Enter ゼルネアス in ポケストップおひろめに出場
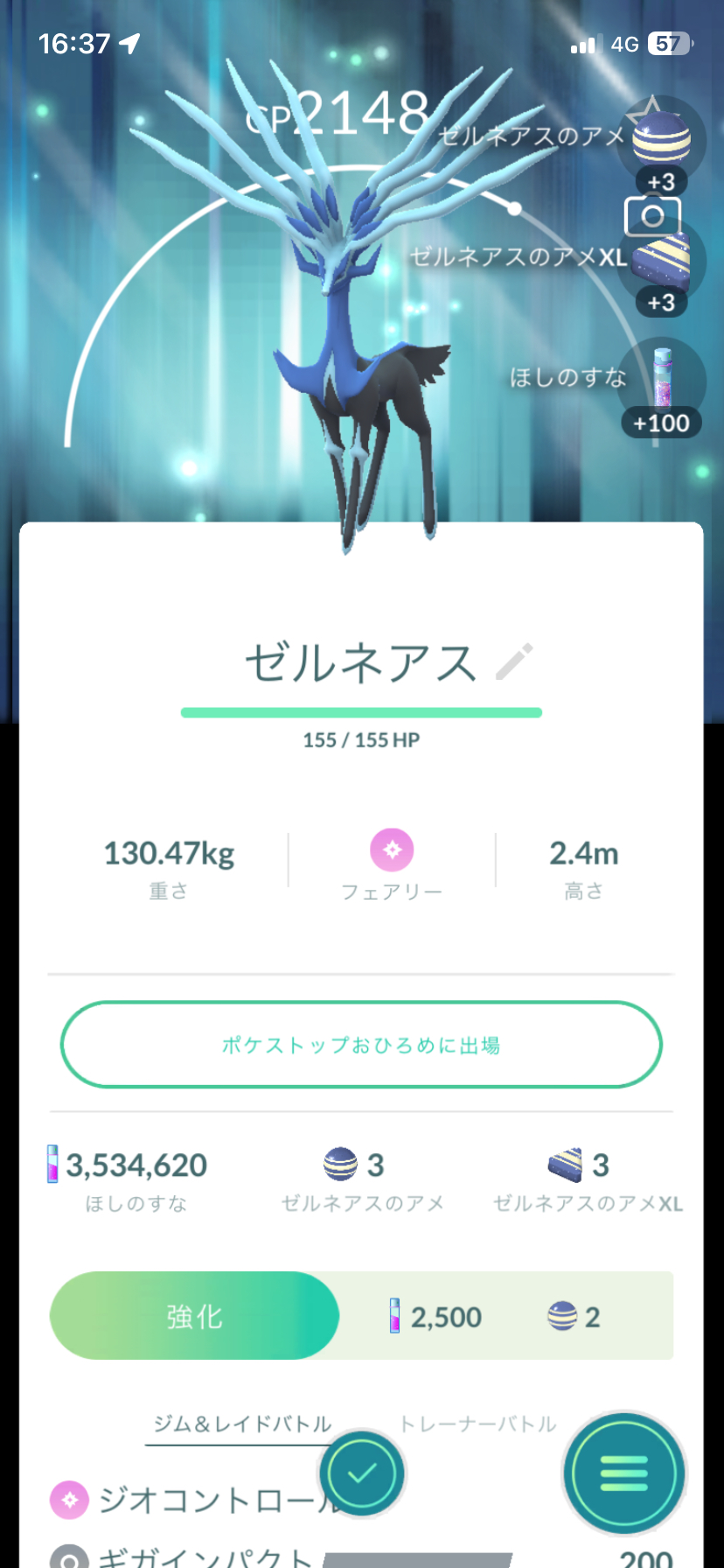This screenshot has width=724, height=1568. 361,1045
